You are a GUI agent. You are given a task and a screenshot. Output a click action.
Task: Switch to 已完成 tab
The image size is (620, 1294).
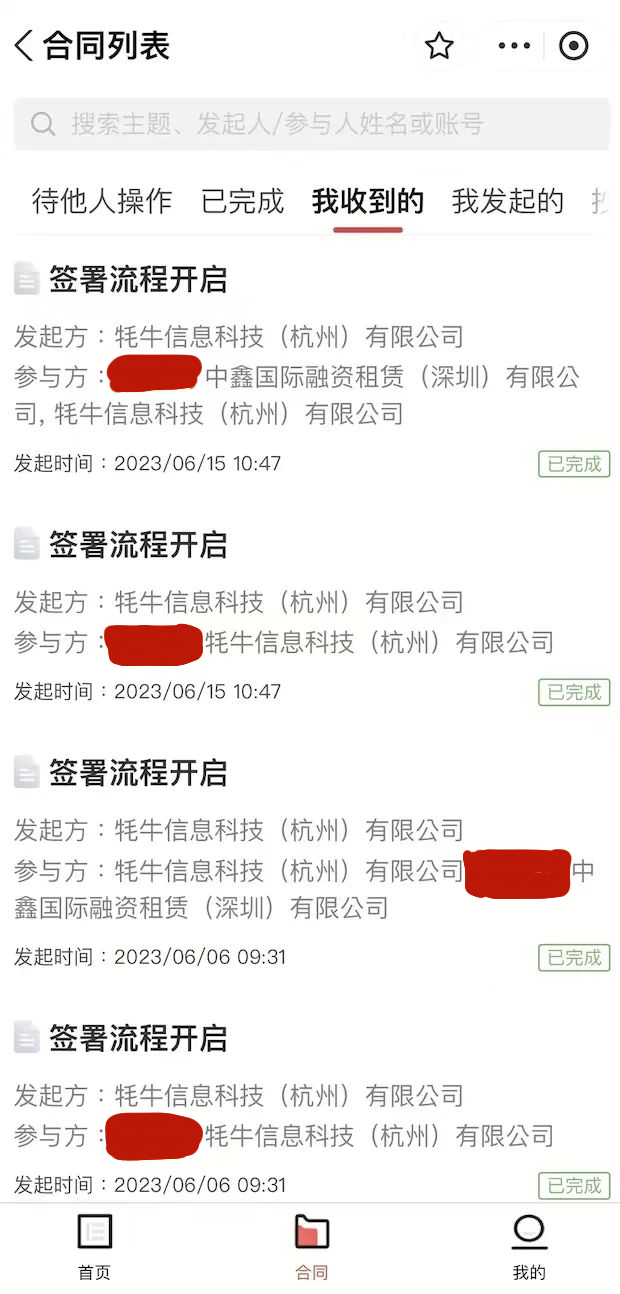point(243,201)
